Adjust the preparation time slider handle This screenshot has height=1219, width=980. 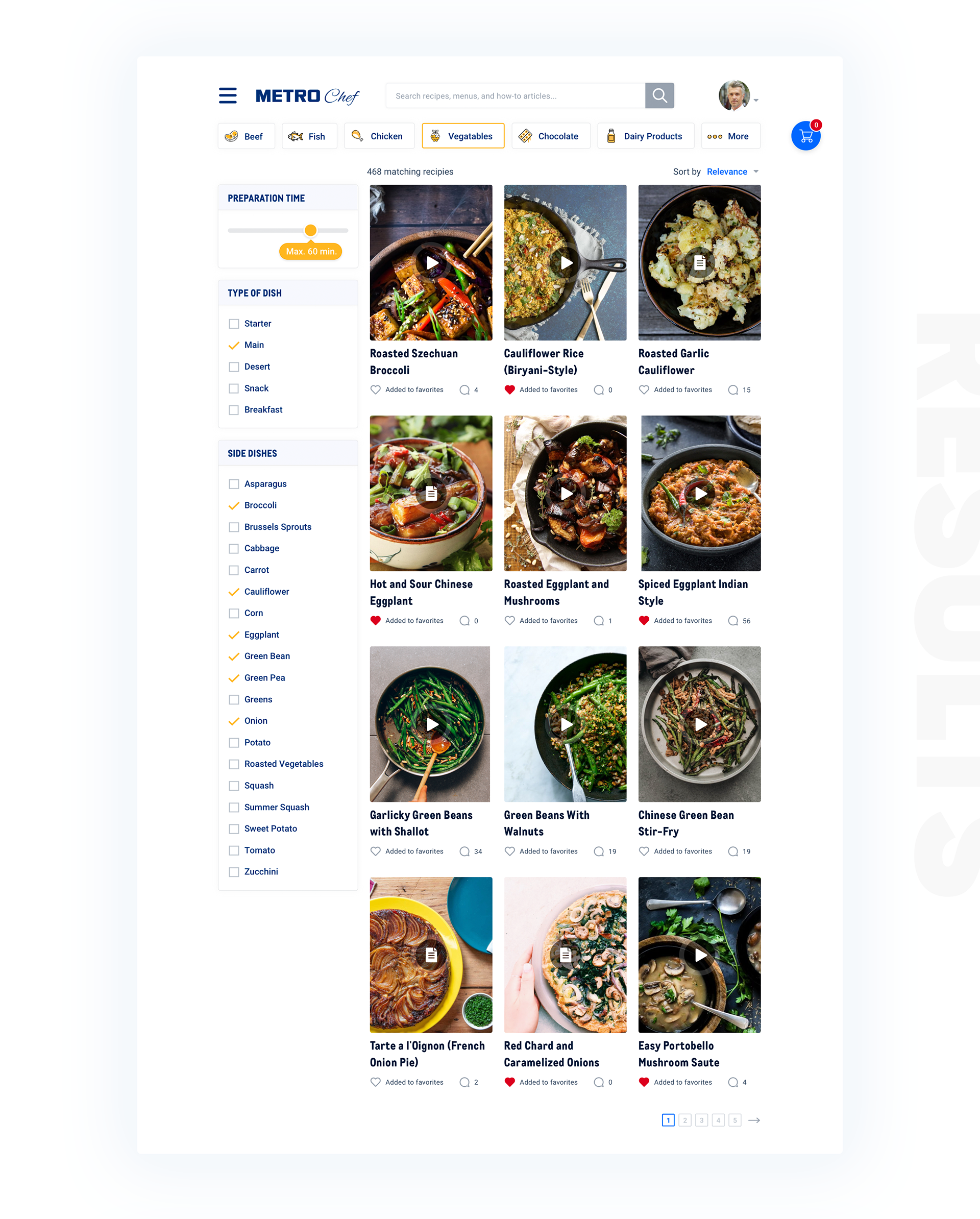click(310, 230)
